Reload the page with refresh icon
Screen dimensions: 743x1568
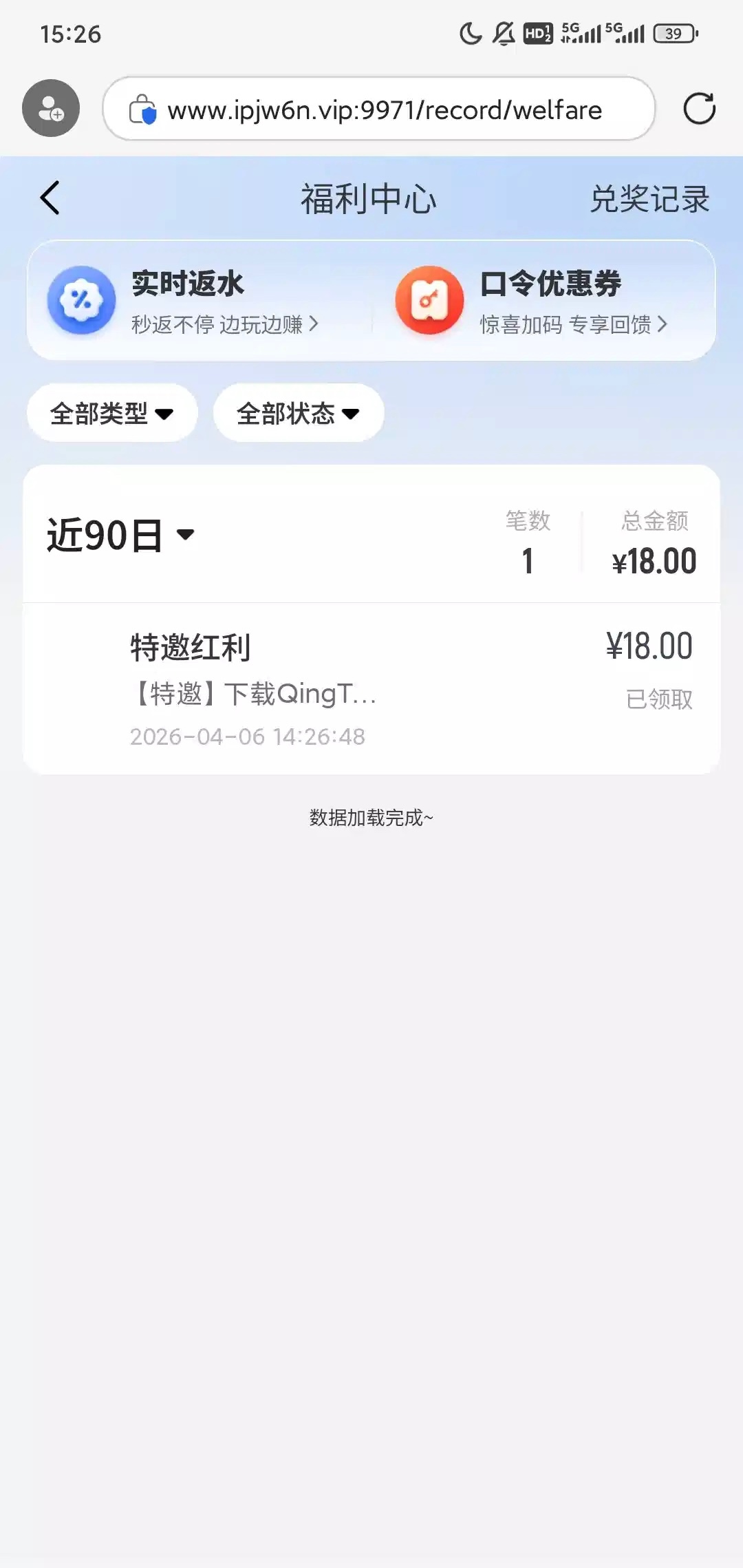(x=699, y=109)
